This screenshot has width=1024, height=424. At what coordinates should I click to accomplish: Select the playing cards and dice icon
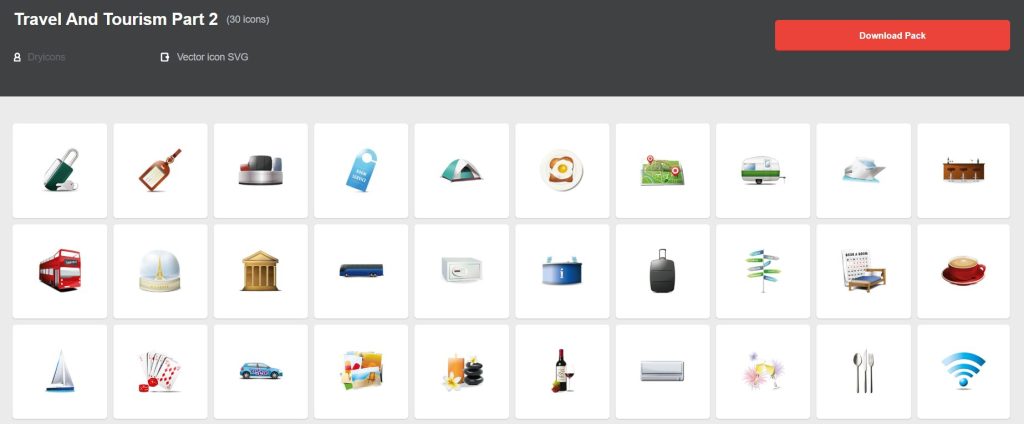(160, 371)
